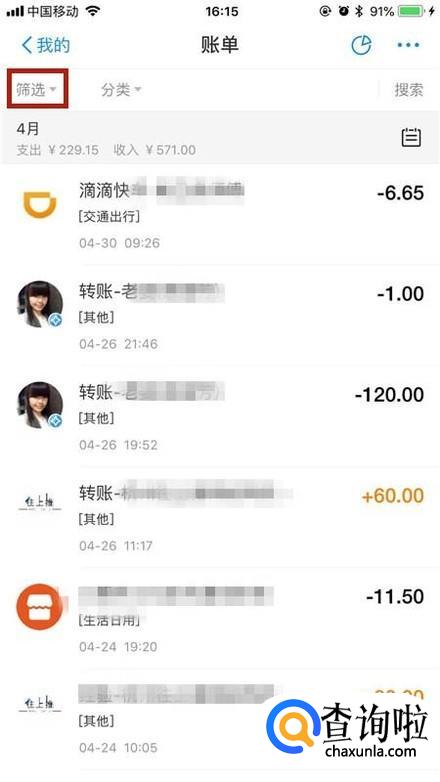
Task: Open the three-dot overflow menu
Action: [x=408, y=45]
